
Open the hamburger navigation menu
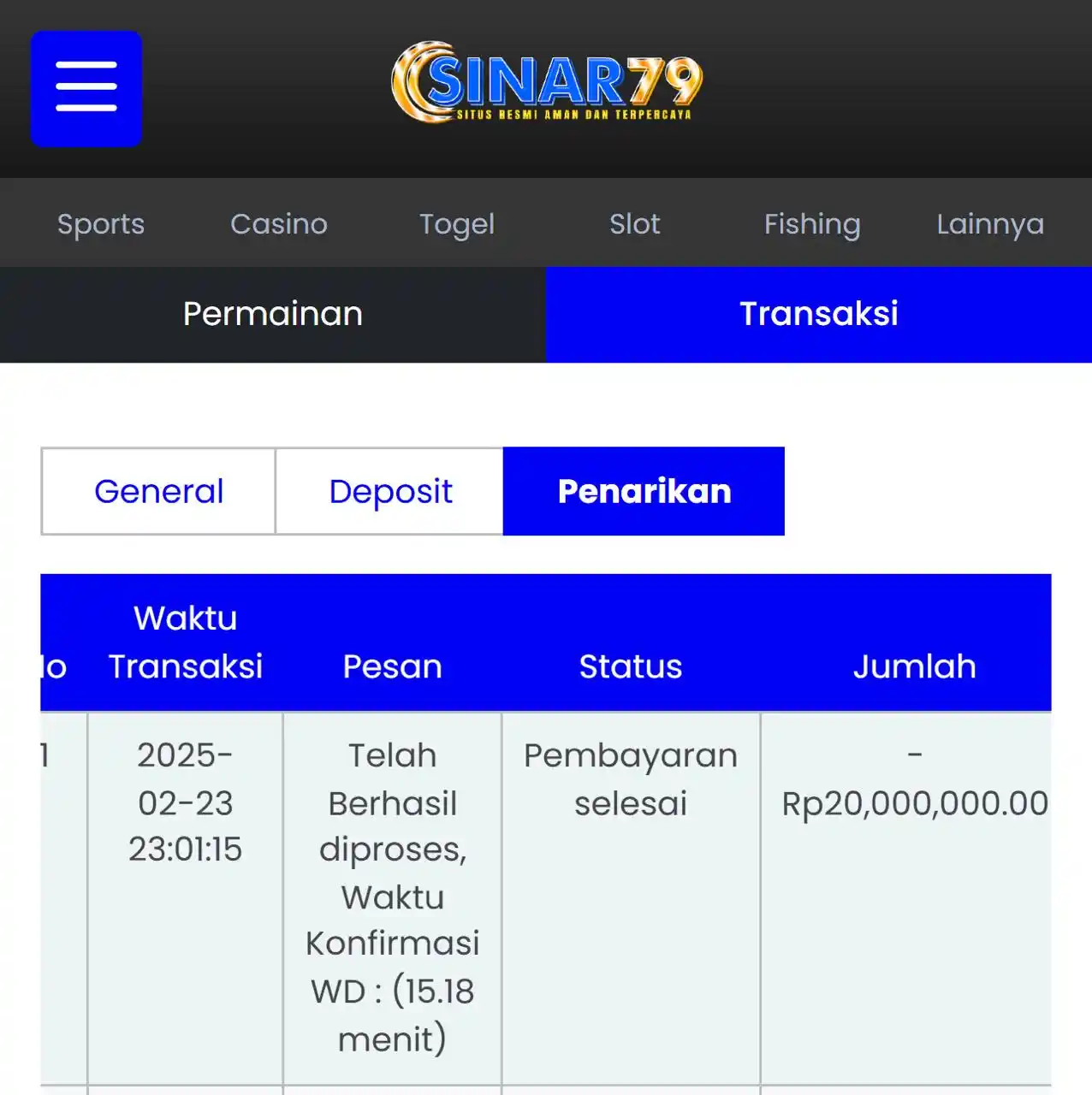coord(86,89)
